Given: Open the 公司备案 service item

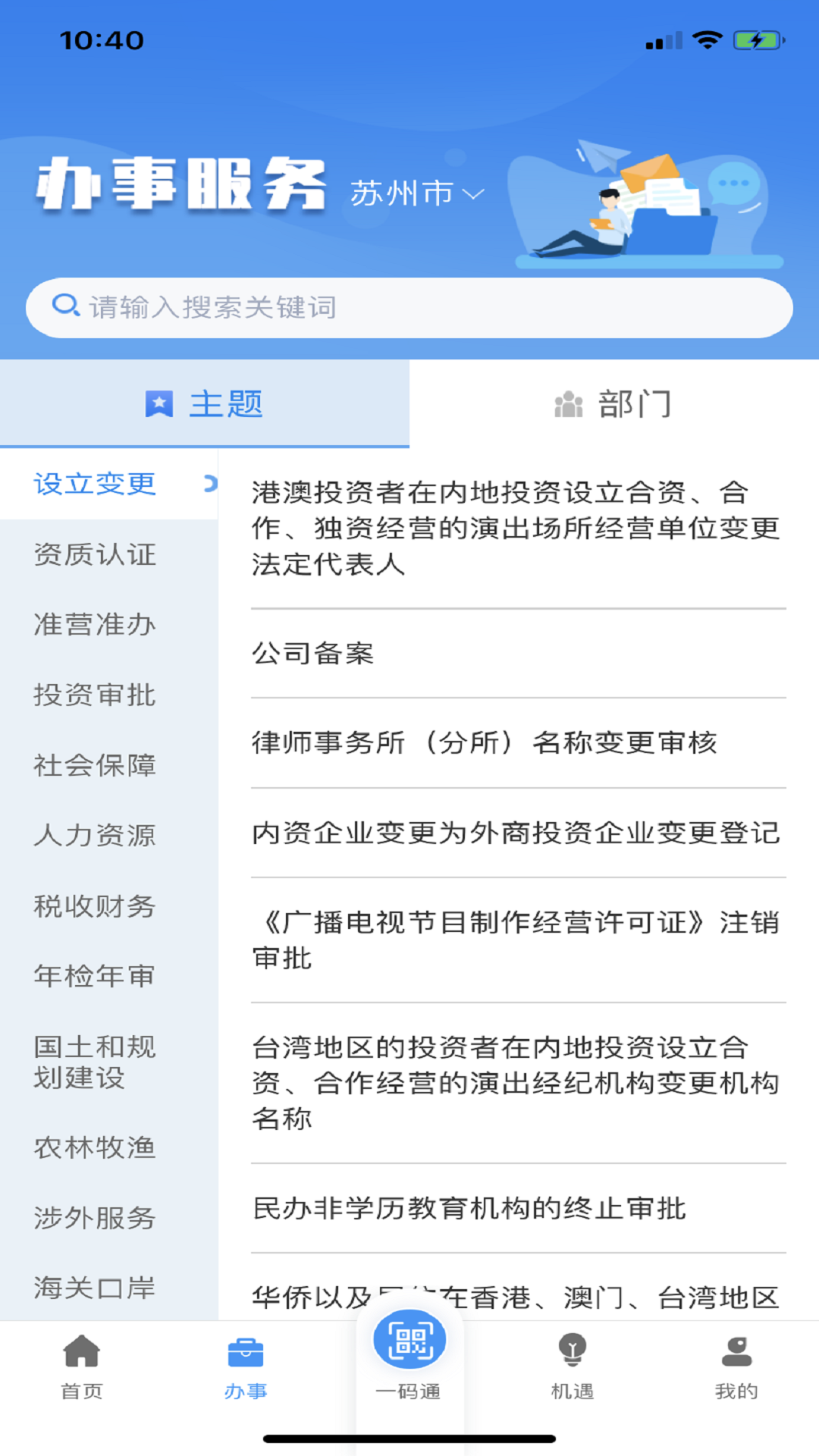Looking at the screenshot, I should 519,653.
